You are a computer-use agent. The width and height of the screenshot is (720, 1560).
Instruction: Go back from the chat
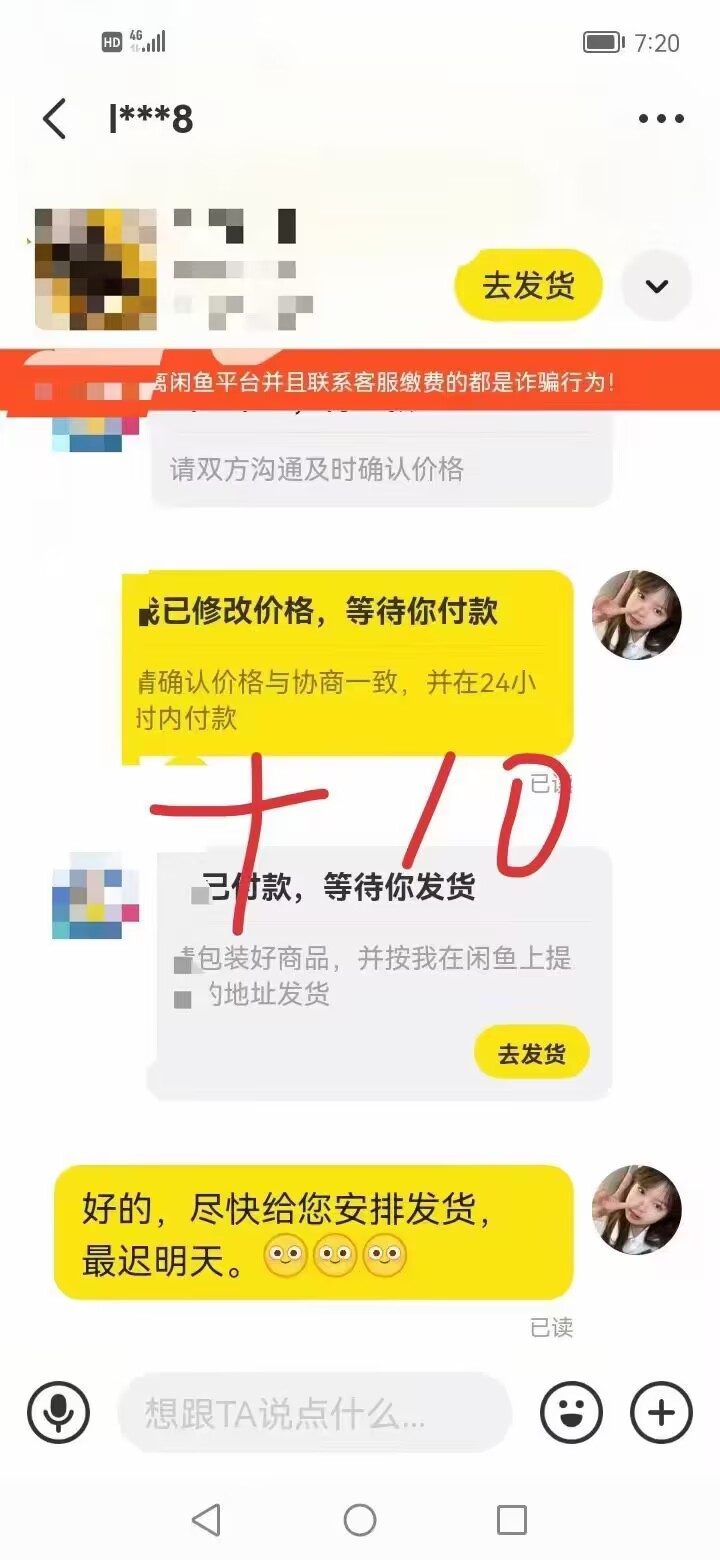click(x=55, y=119)
